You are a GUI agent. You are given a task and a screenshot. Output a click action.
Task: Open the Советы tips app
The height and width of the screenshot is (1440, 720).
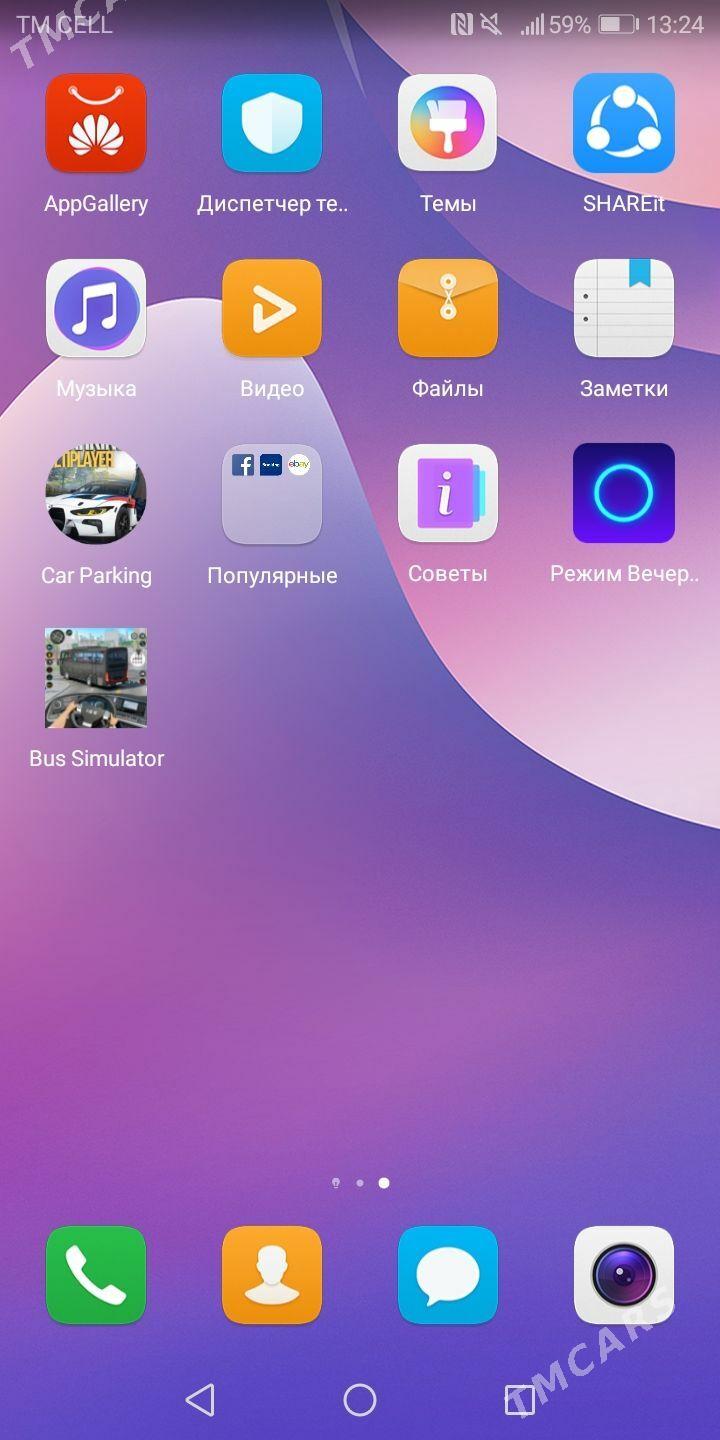(x=448, y=494)
